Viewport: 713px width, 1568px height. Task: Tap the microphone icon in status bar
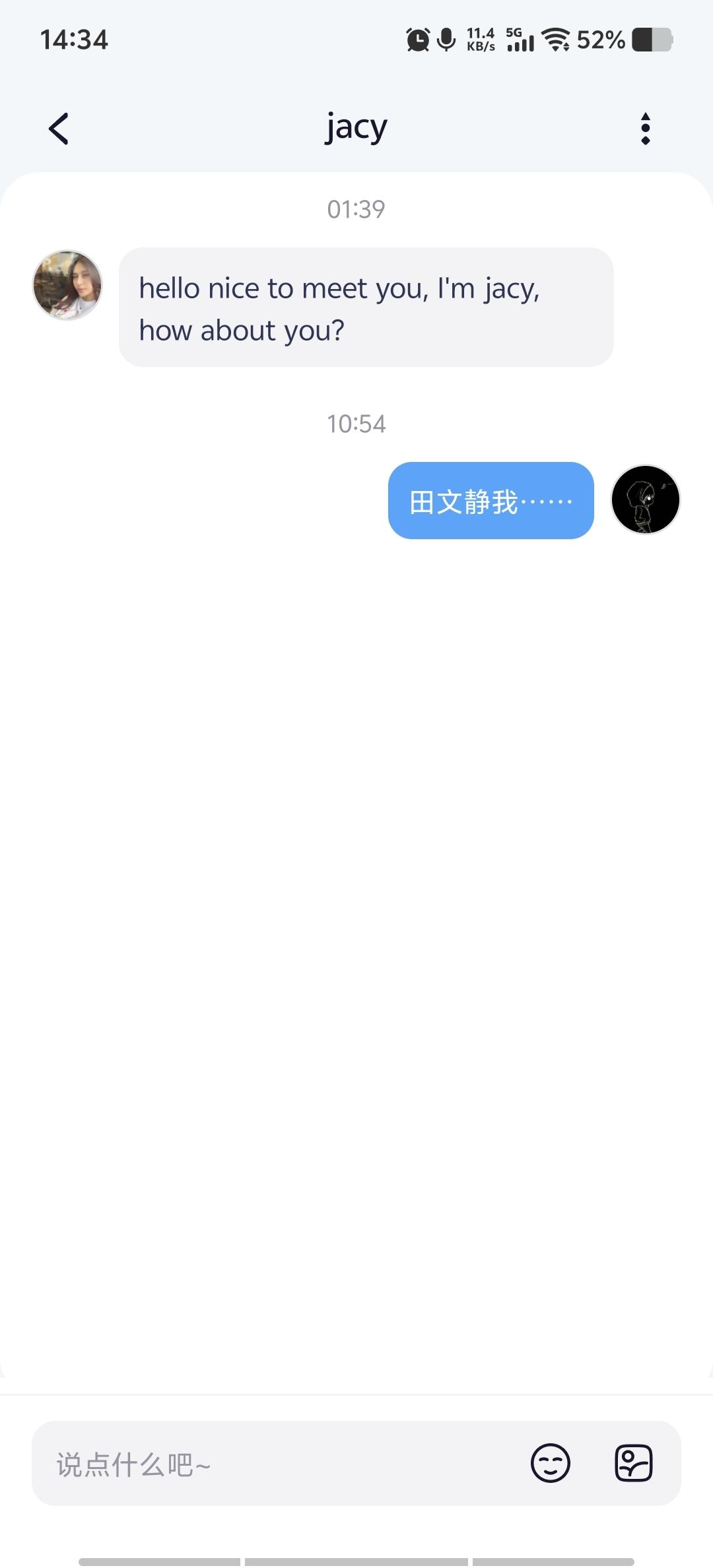click(446, 40)
